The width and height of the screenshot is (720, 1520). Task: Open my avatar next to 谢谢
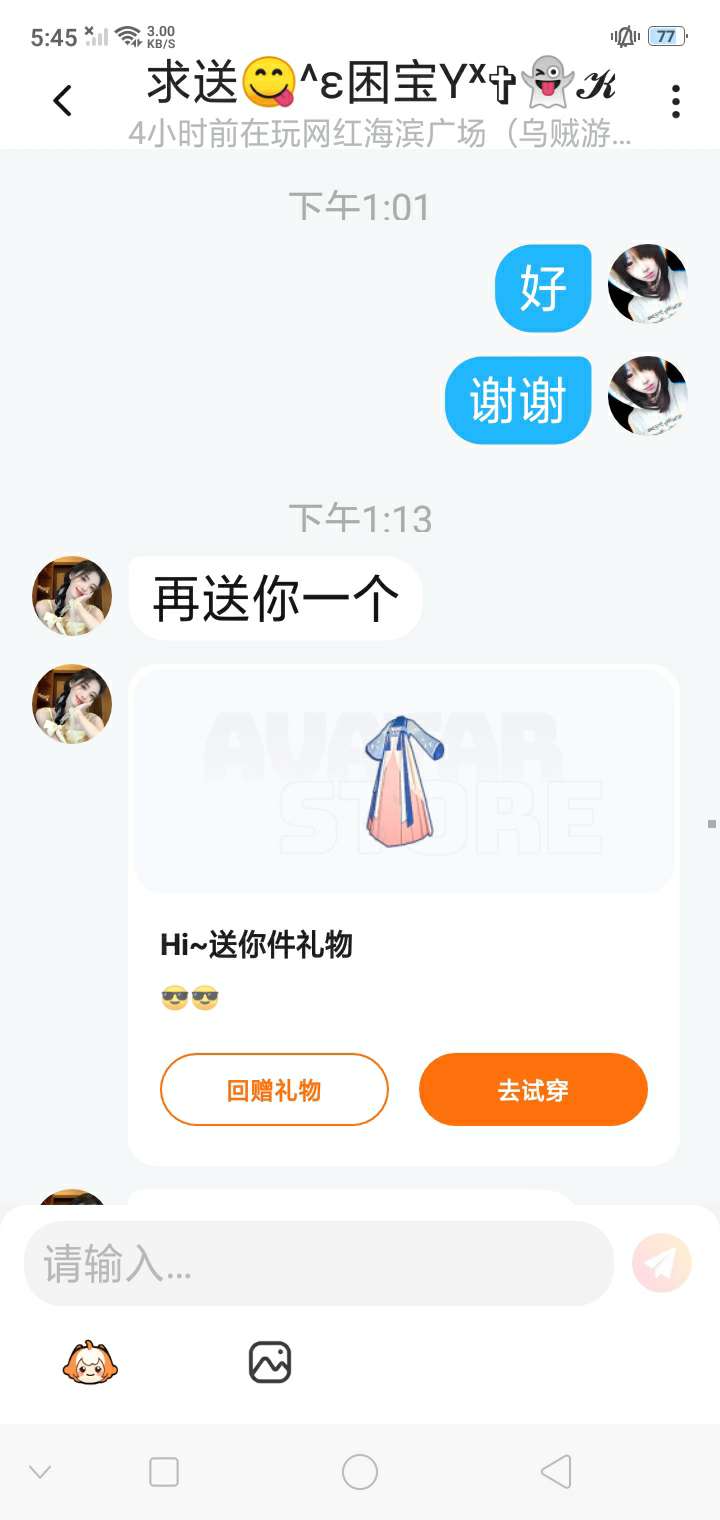pos(648,396)
